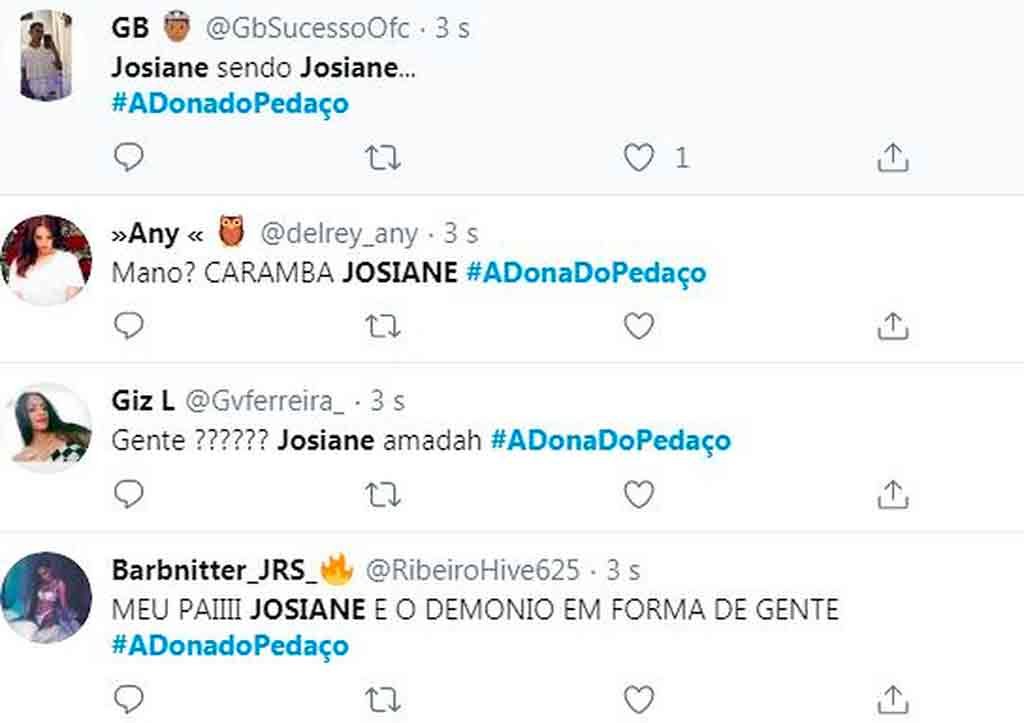Share the tweet from @delrey_any
This screenshot has width=1024, height=723.
point(892,325)
